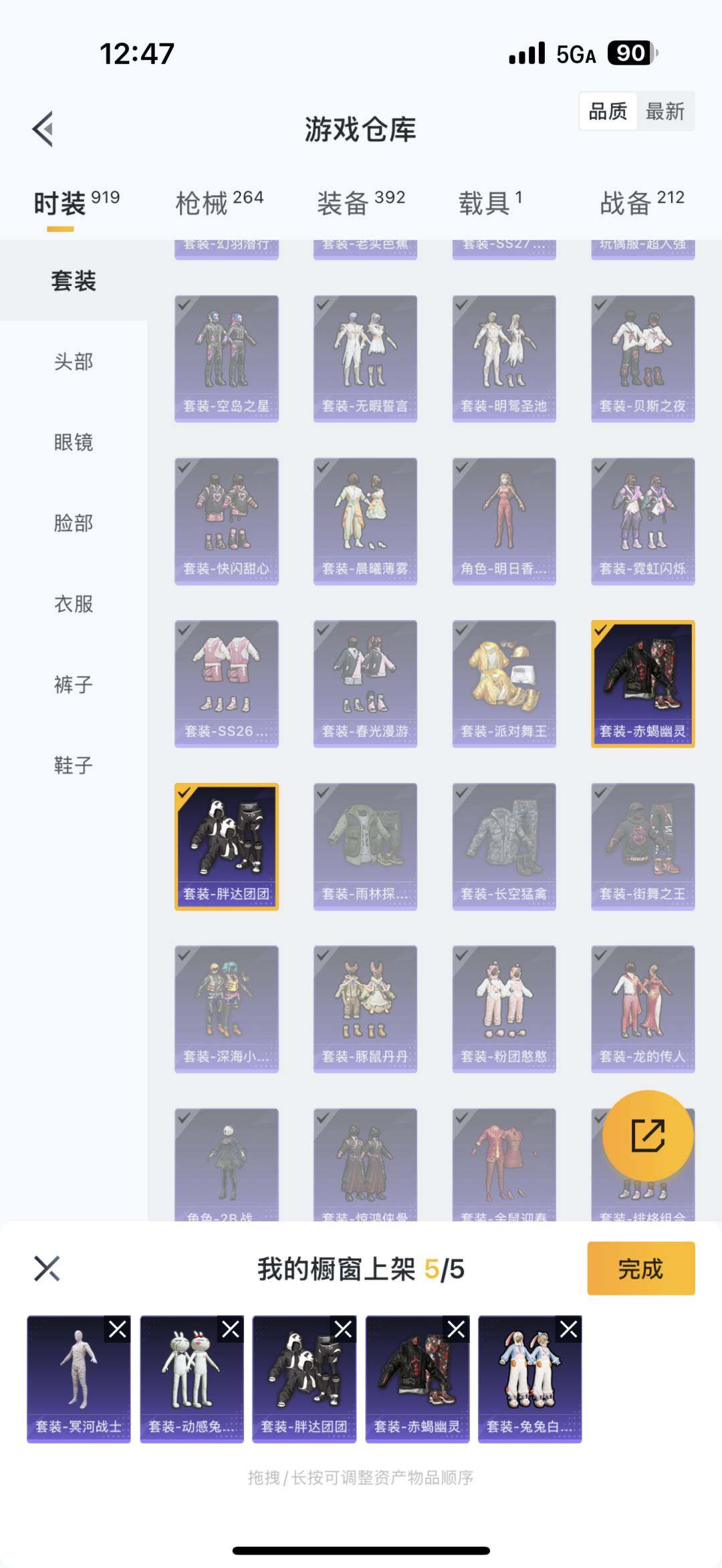Select the 套装-派对舞王 outfit

point(504,683)
